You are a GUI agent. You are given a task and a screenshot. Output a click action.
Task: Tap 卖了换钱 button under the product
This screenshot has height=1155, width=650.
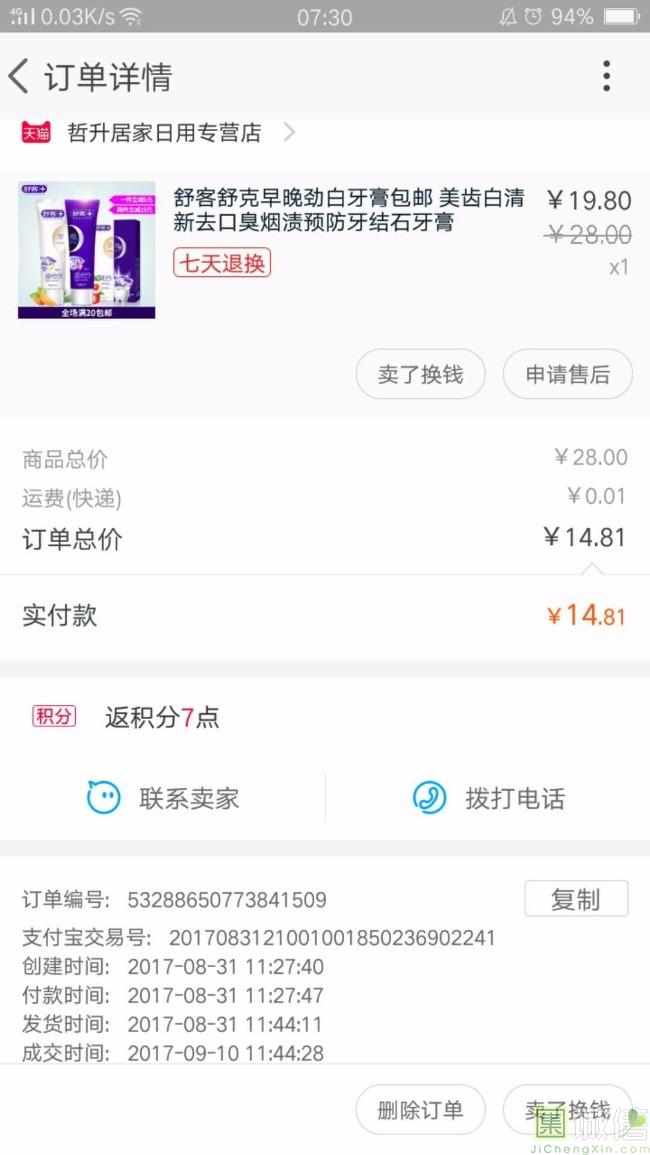[420, 375]
